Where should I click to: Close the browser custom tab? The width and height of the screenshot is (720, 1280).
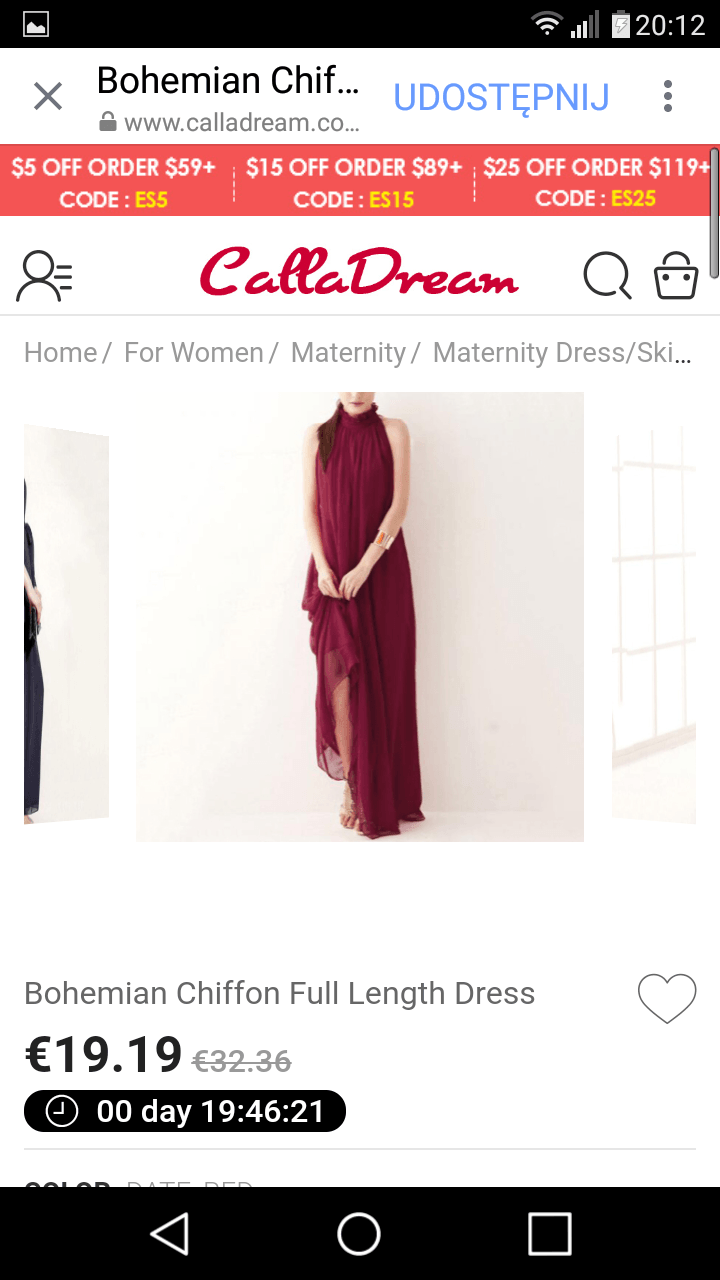tap(48, 97)
